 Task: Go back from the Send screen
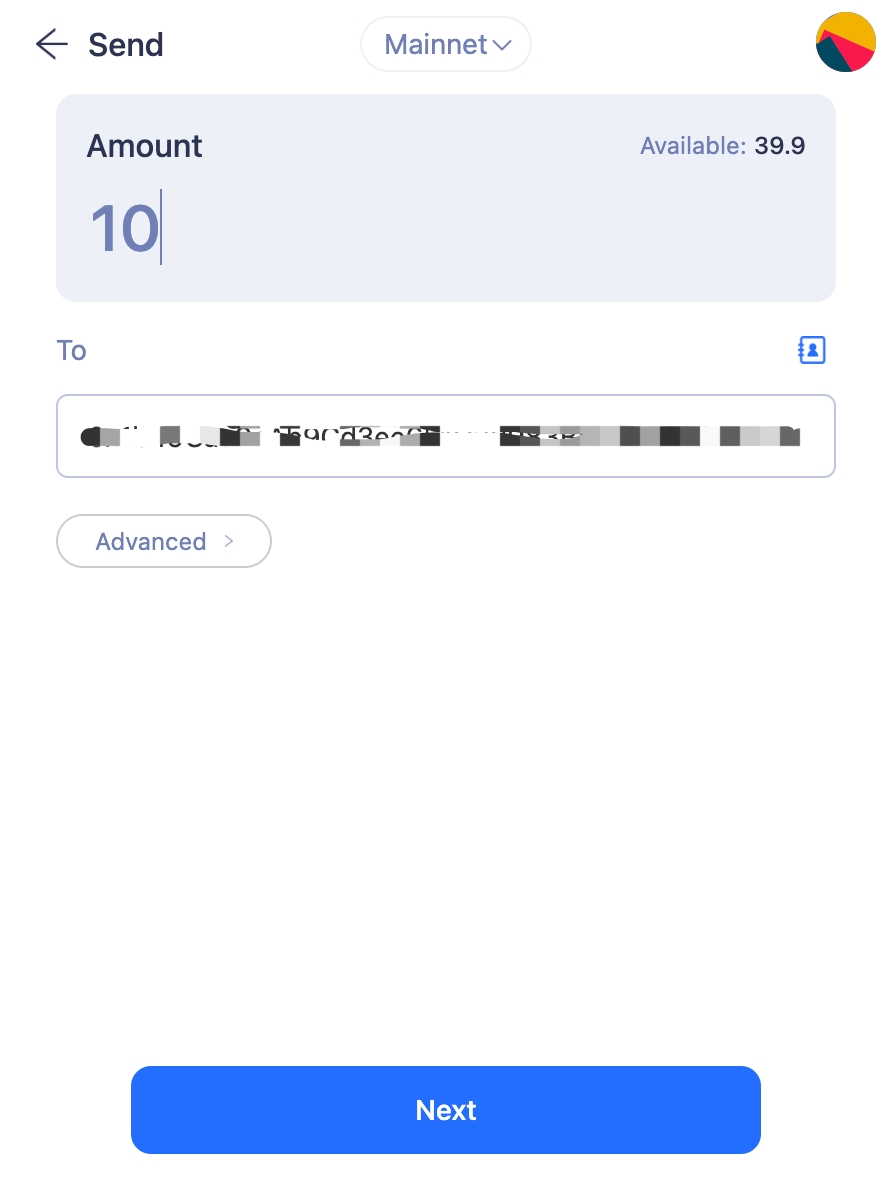51,44
